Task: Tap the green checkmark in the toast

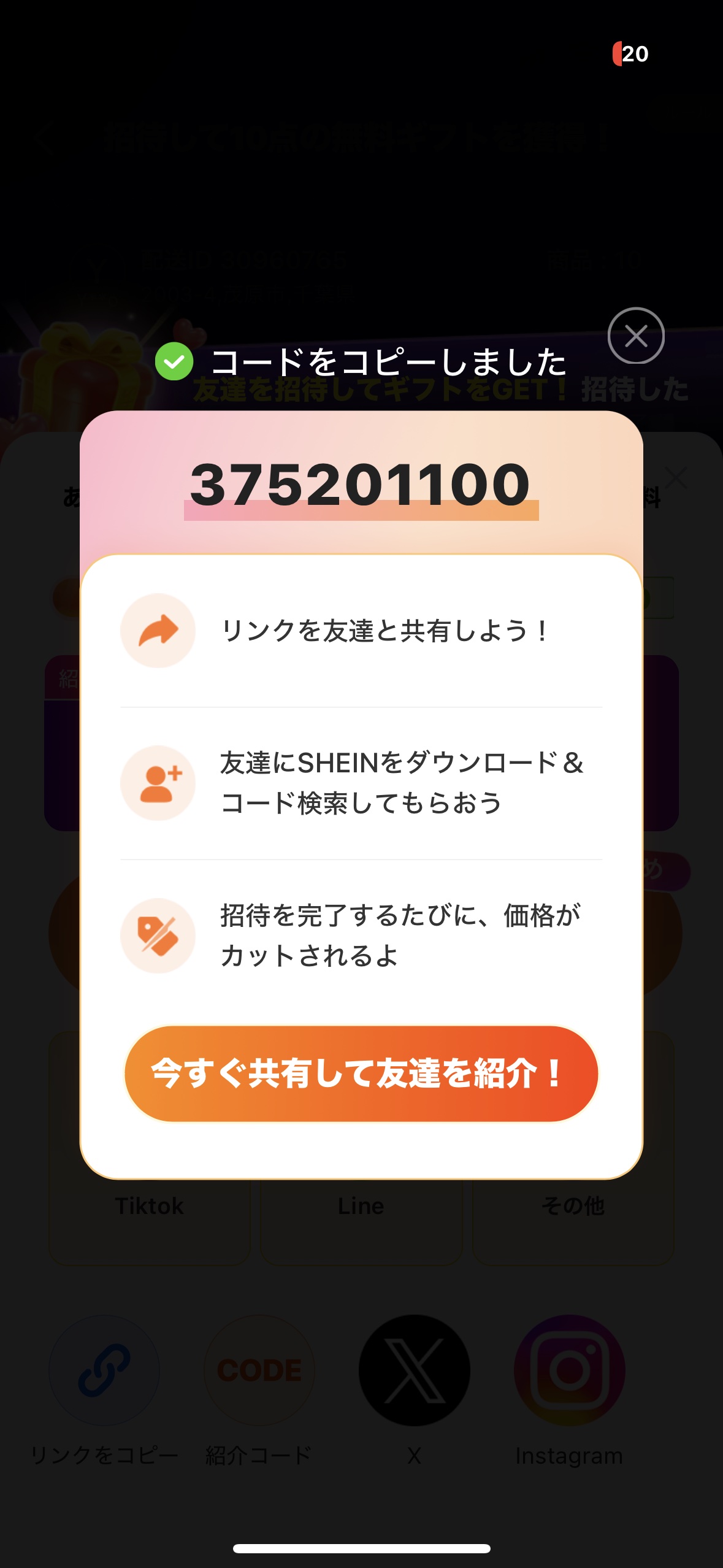Action: click(x=174, y=361)
